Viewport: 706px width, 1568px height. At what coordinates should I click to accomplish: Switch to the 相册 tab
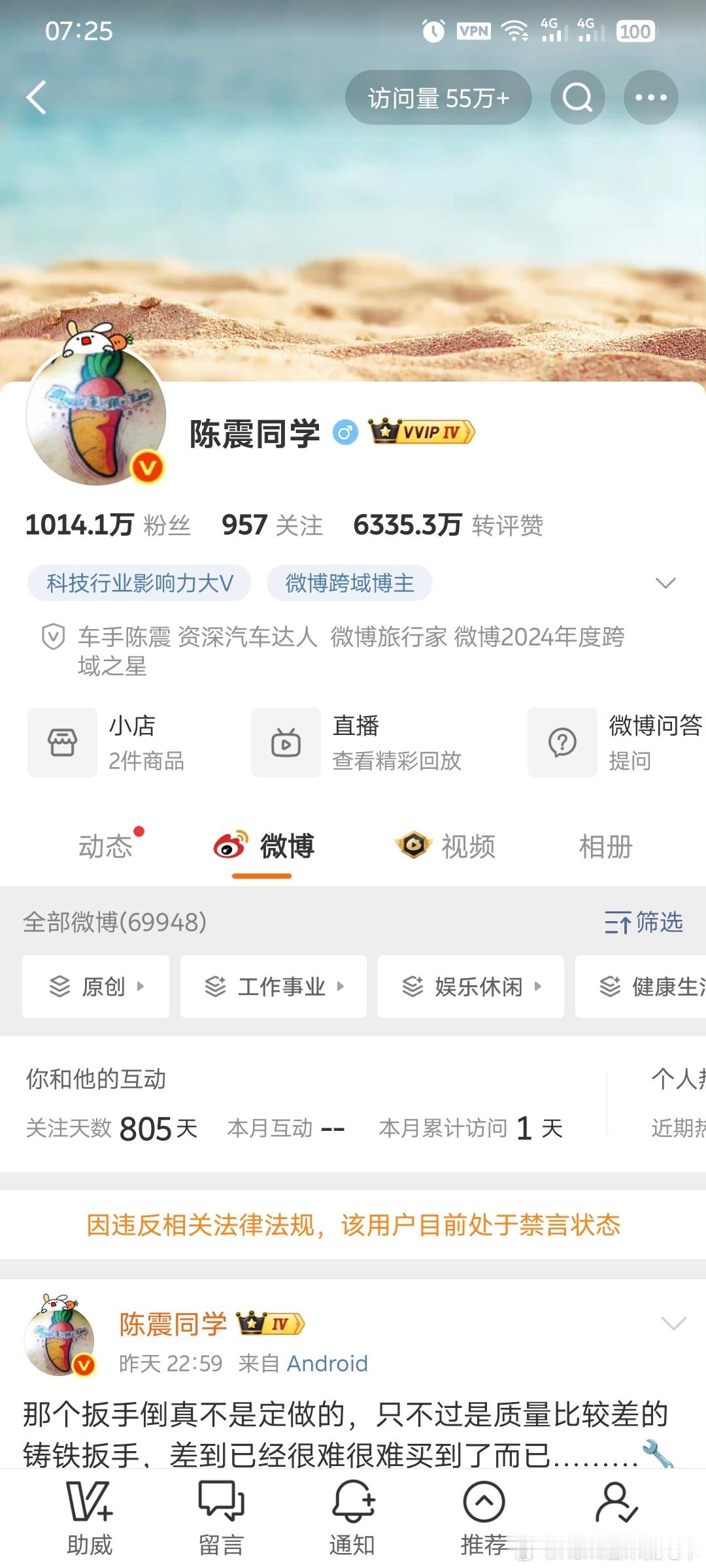605,845
